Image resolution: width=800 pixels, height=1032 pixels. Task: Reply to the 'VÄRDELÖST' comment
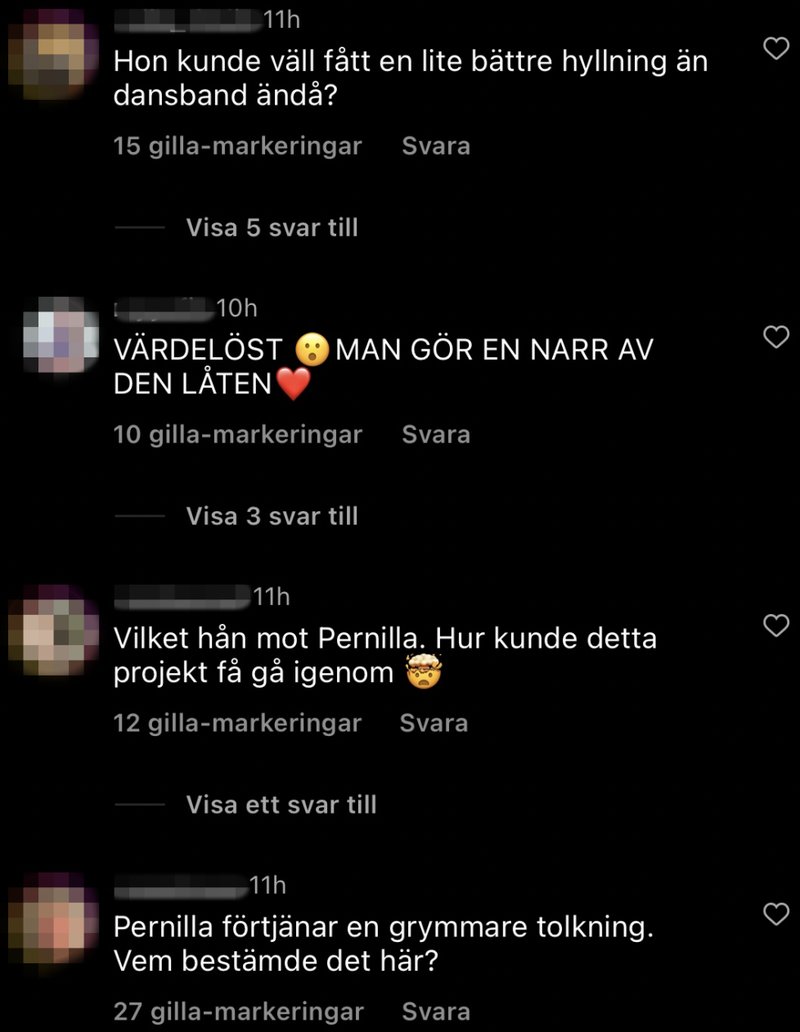[435, 435]
